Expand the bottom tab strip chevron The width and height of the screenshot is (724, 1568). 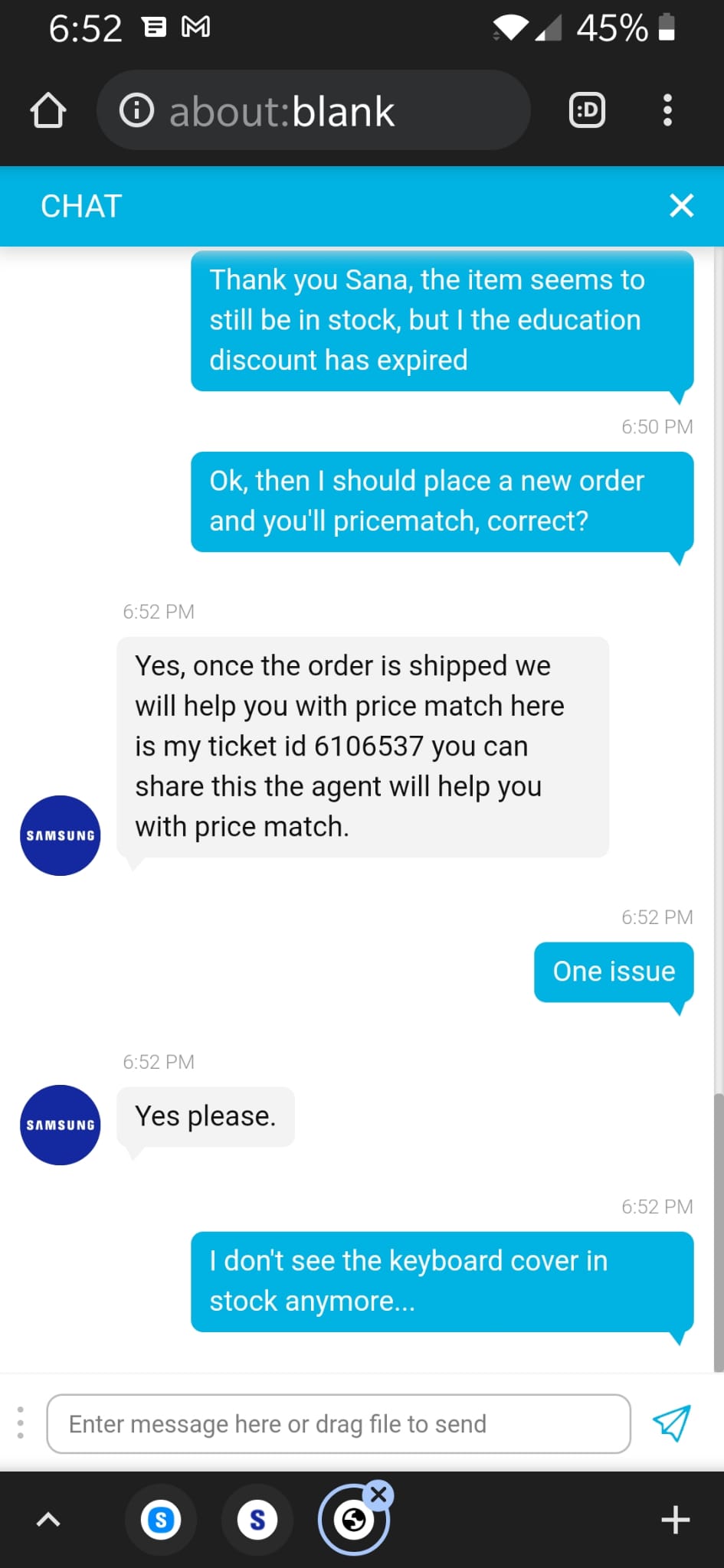[48, 1520]
